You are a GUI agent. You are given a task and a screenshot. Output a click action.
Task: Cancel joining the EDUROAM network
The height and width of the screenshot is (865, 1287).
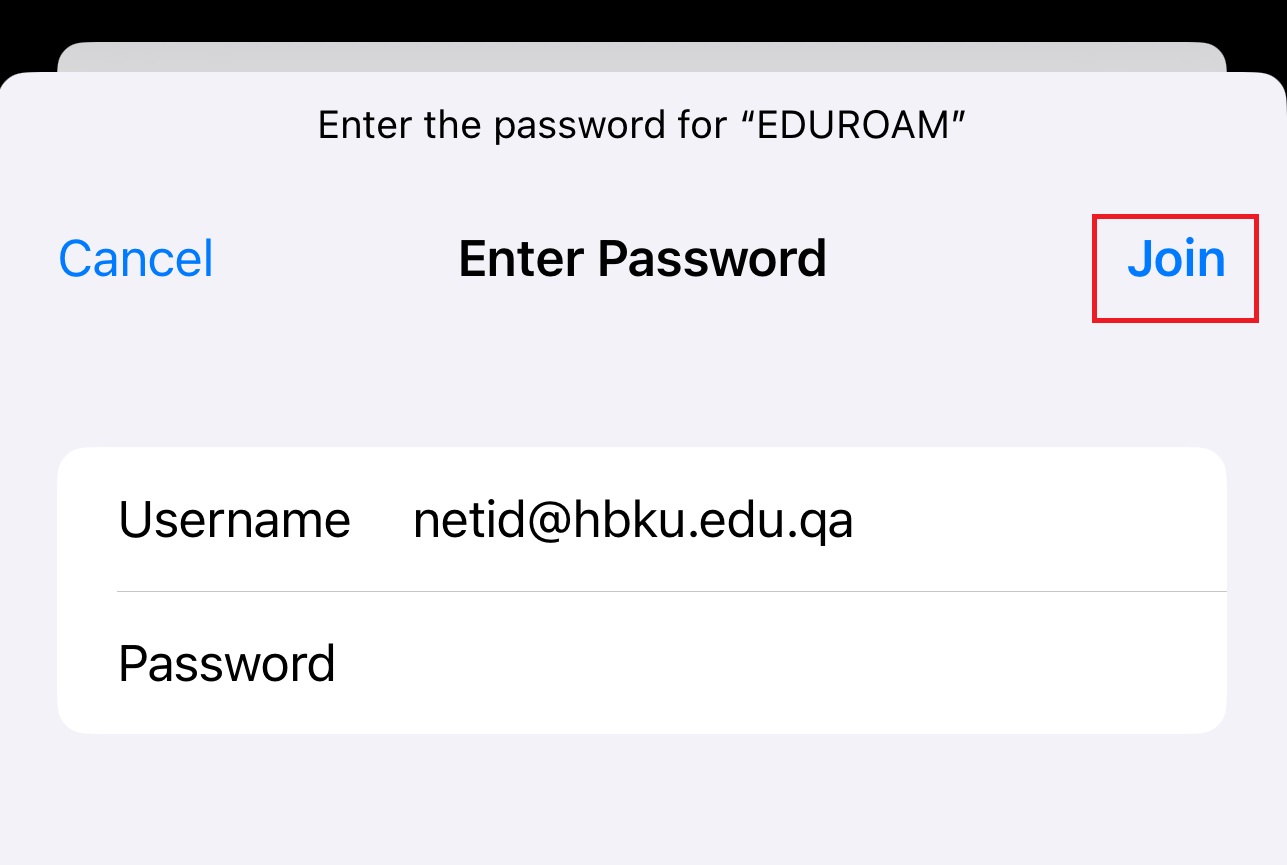(x=136, y=259)
